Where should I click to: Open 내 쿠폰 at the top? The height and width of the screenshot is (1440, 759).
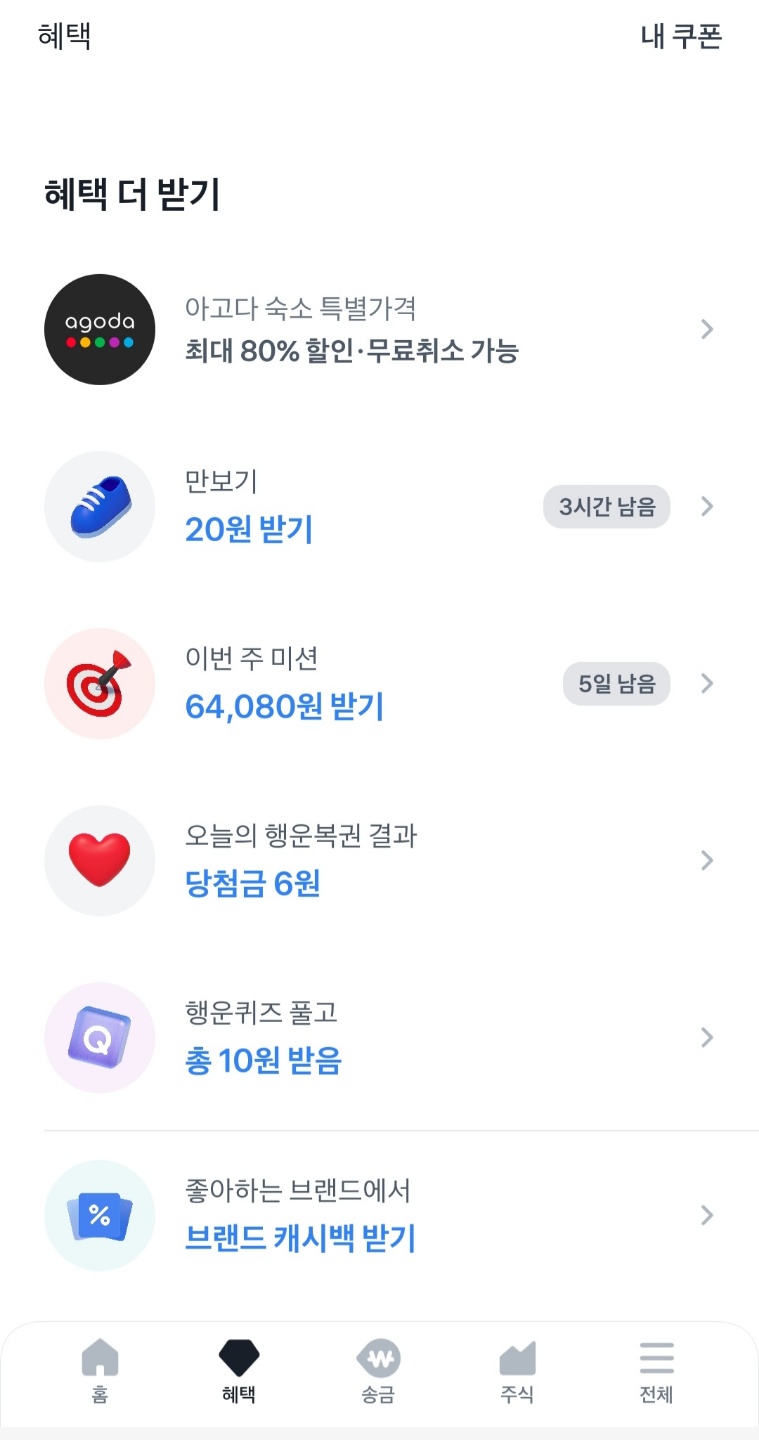(680, 37)
